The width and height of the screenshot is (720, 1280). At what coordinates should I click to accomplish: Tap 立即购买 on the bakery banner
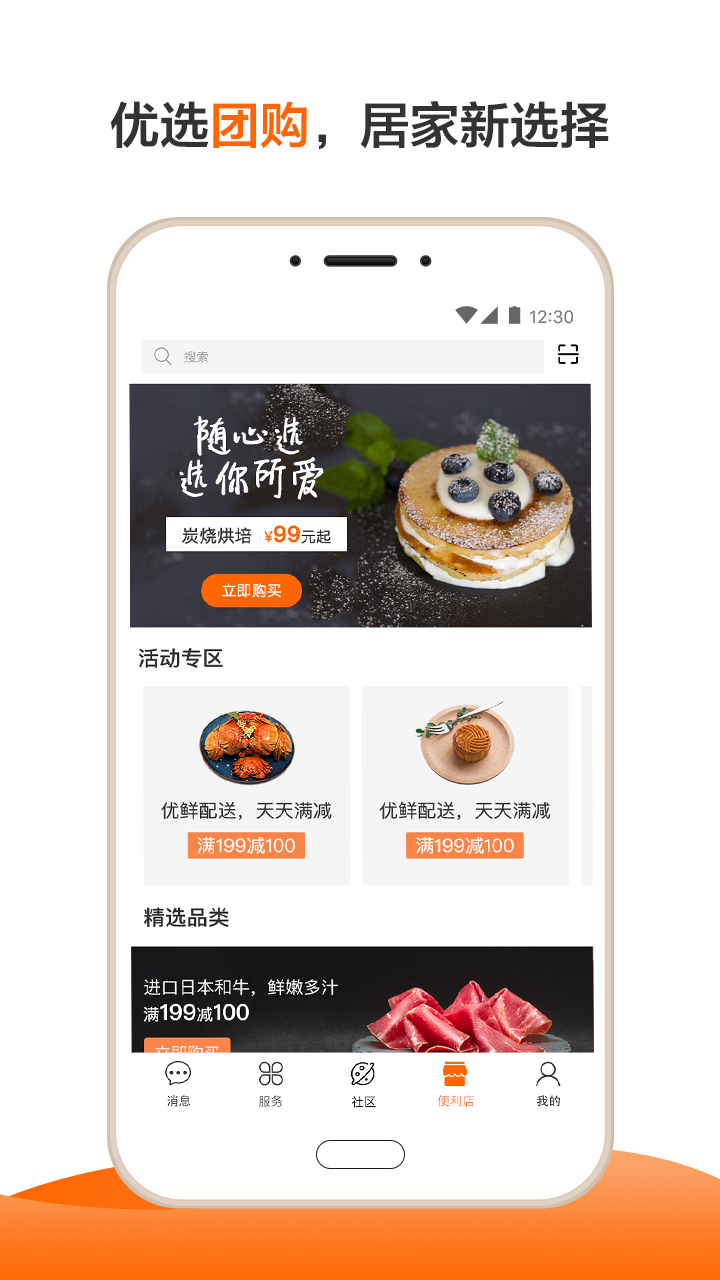[x=250, y=591]
